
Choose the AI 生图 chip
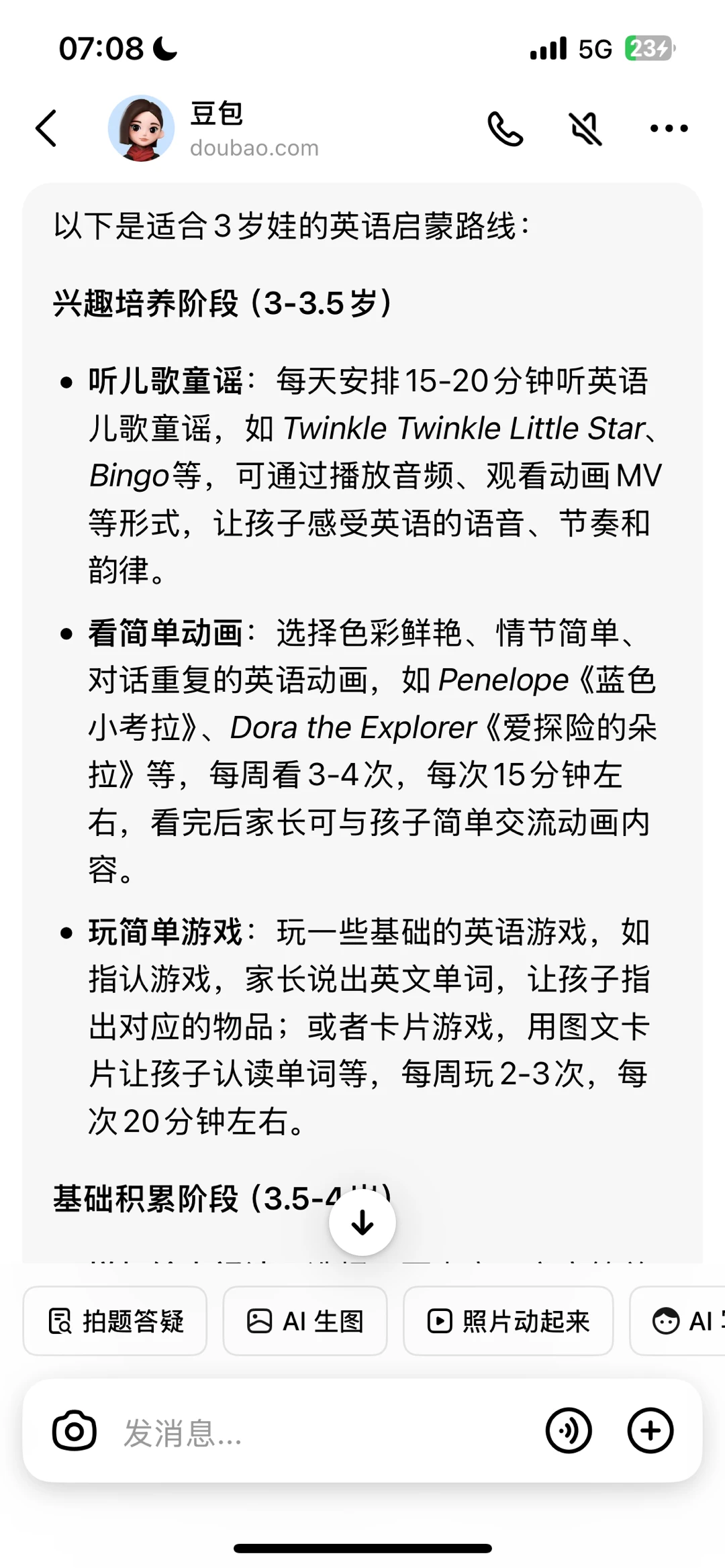tap(305, 1321)
